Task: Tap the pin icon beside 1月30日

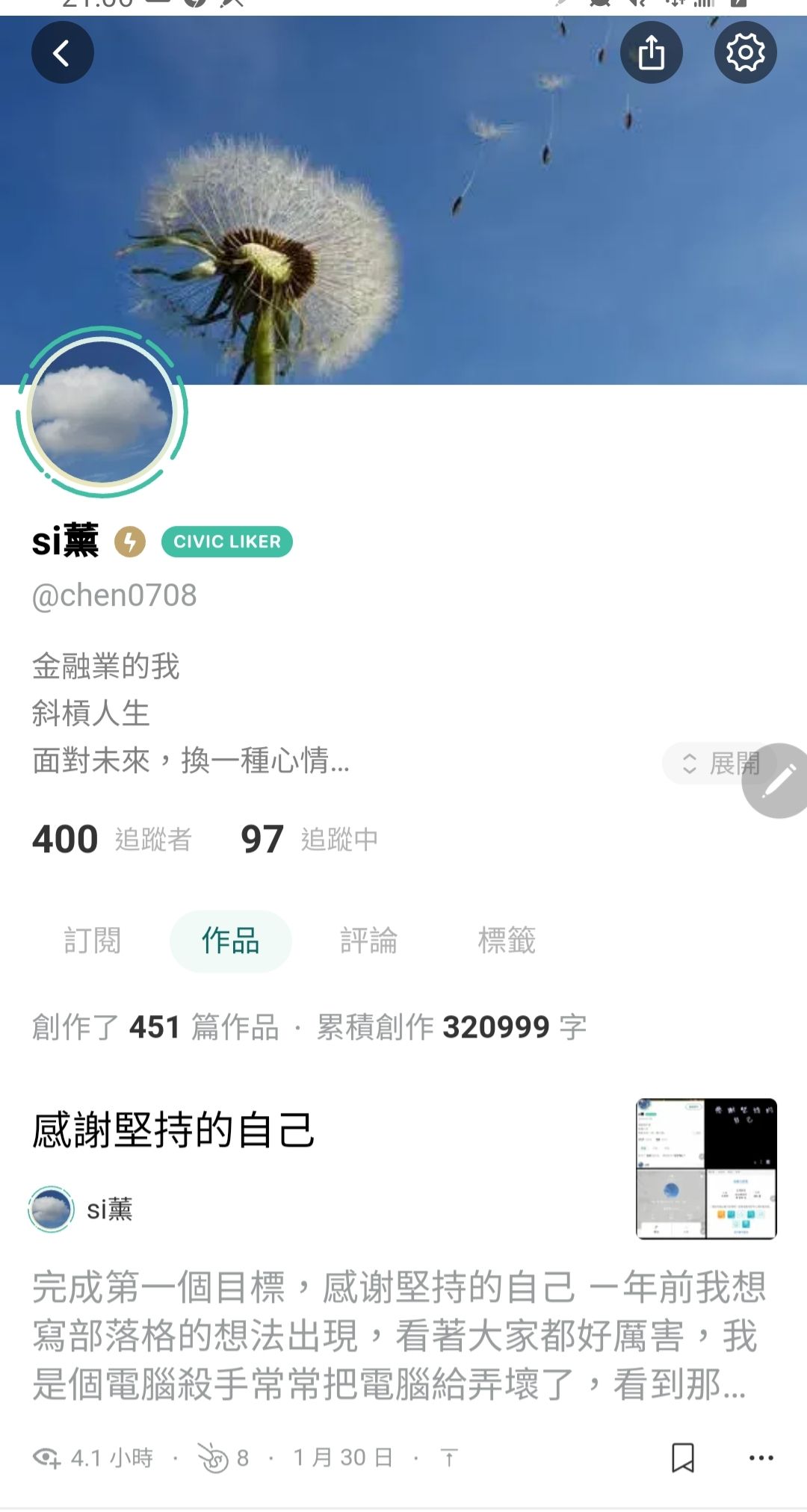Action: pyautogui.click(x=449, y=1457)
